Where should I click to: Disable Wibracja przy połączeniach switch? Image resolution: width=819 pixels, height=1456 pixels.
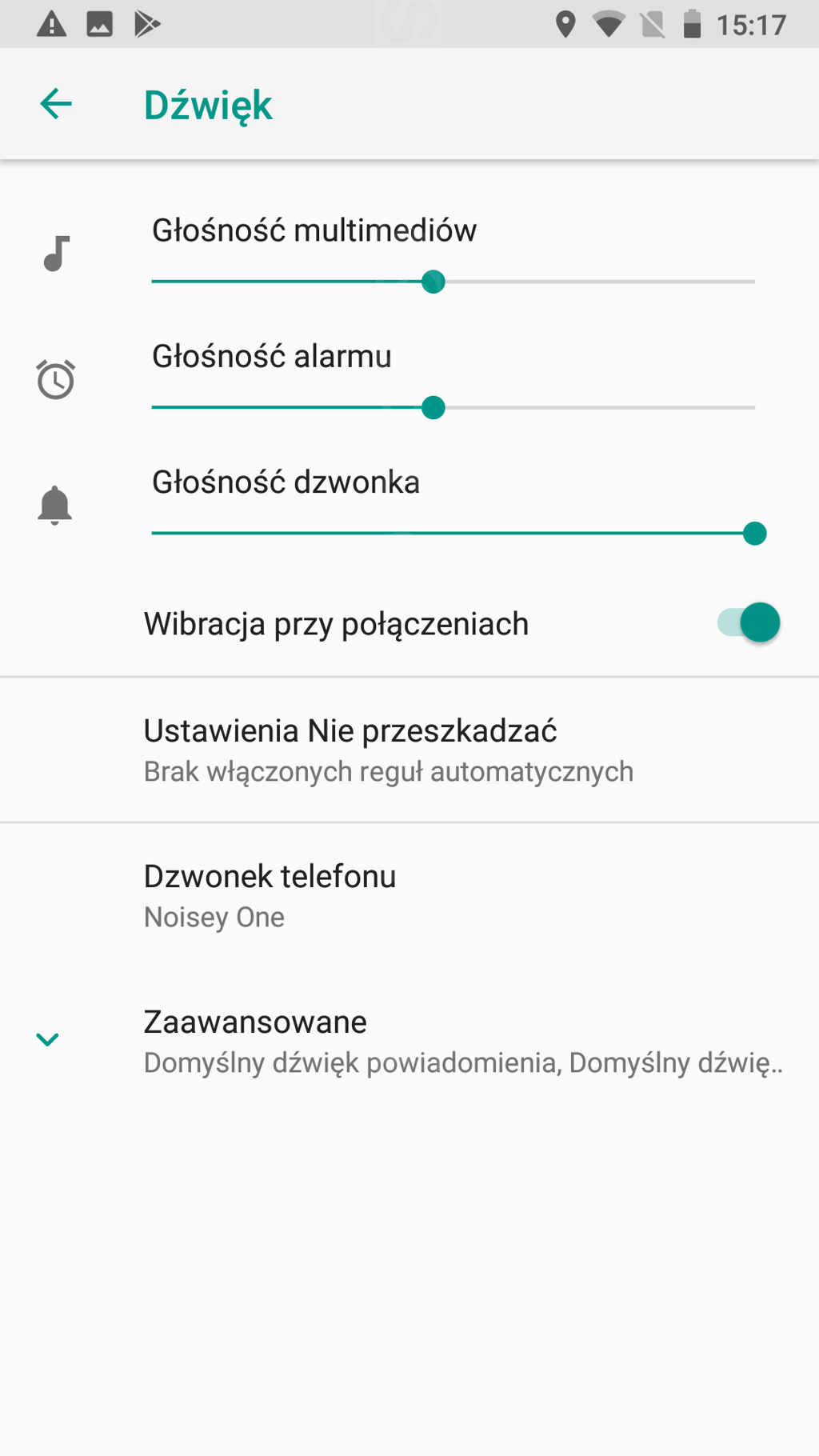tap(749, 623)
